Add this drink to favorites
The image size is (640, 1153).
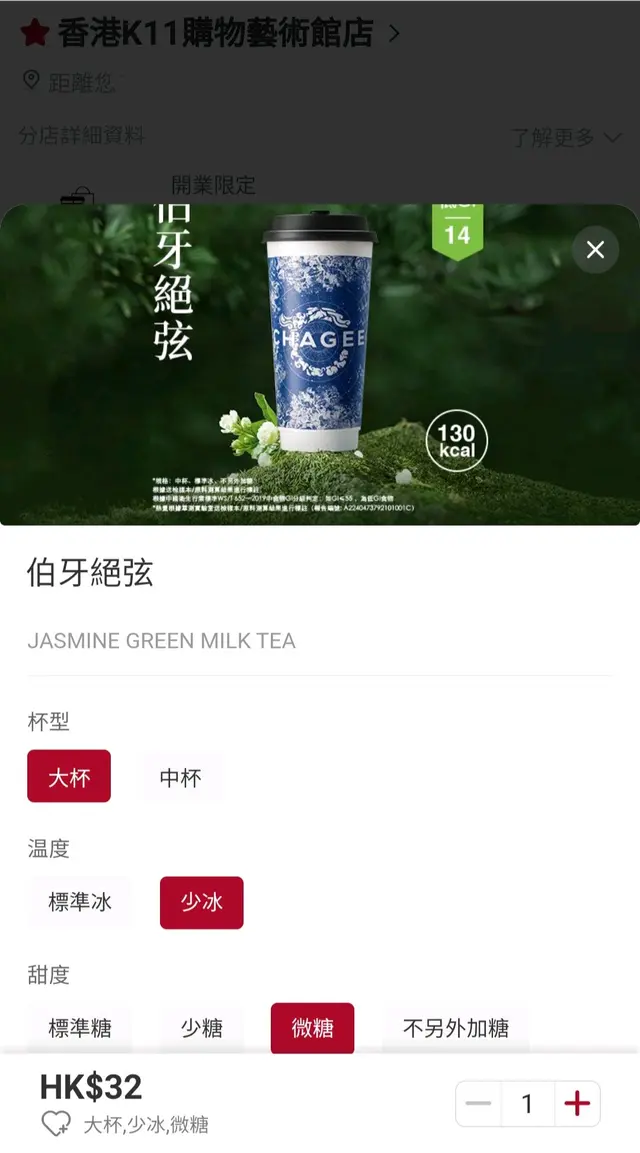click(56, 1125)
